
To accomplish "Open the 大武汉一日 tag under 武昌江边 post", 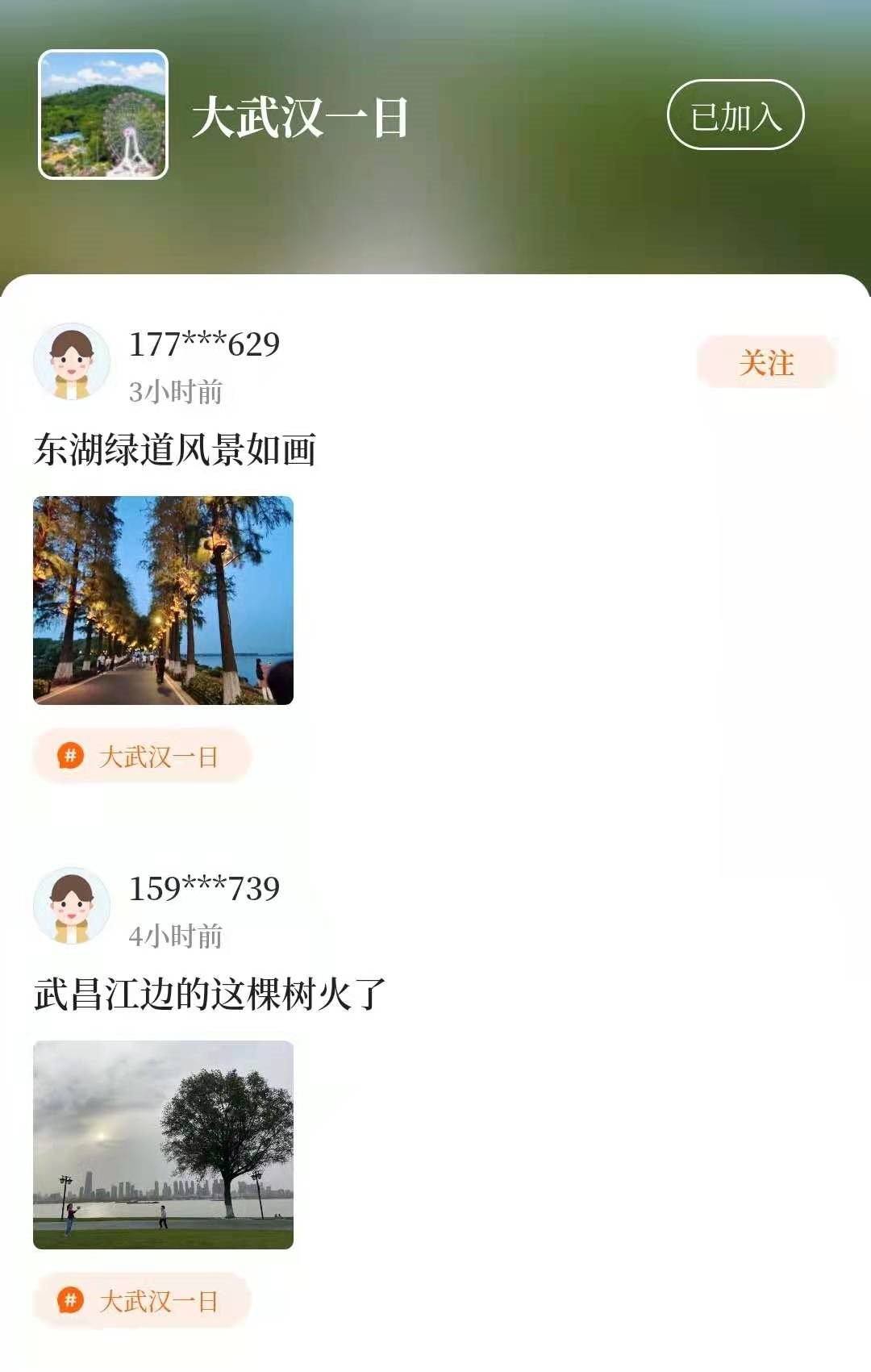I will 142,1301.
